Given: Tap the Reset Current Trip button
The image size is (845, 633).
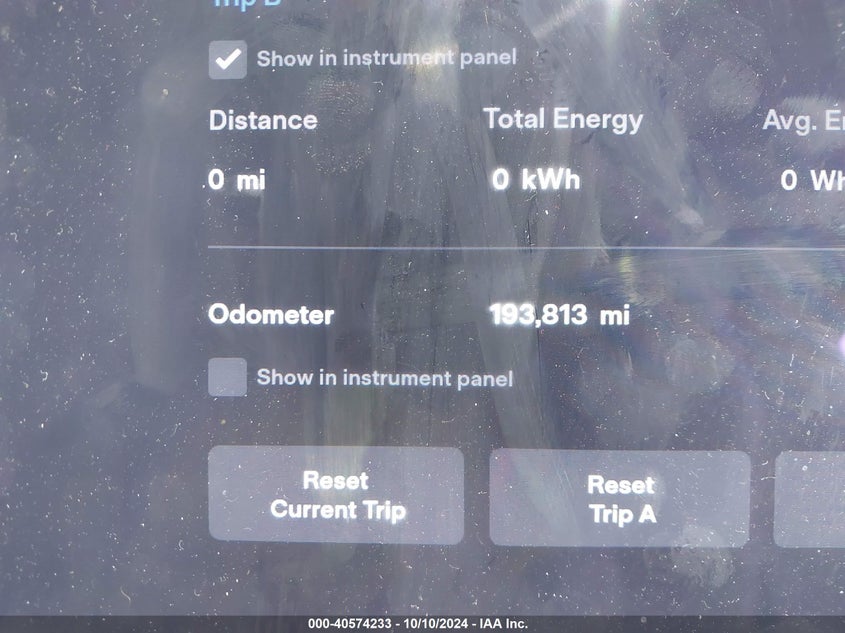Looking at the screenshot, I should 336,495.
